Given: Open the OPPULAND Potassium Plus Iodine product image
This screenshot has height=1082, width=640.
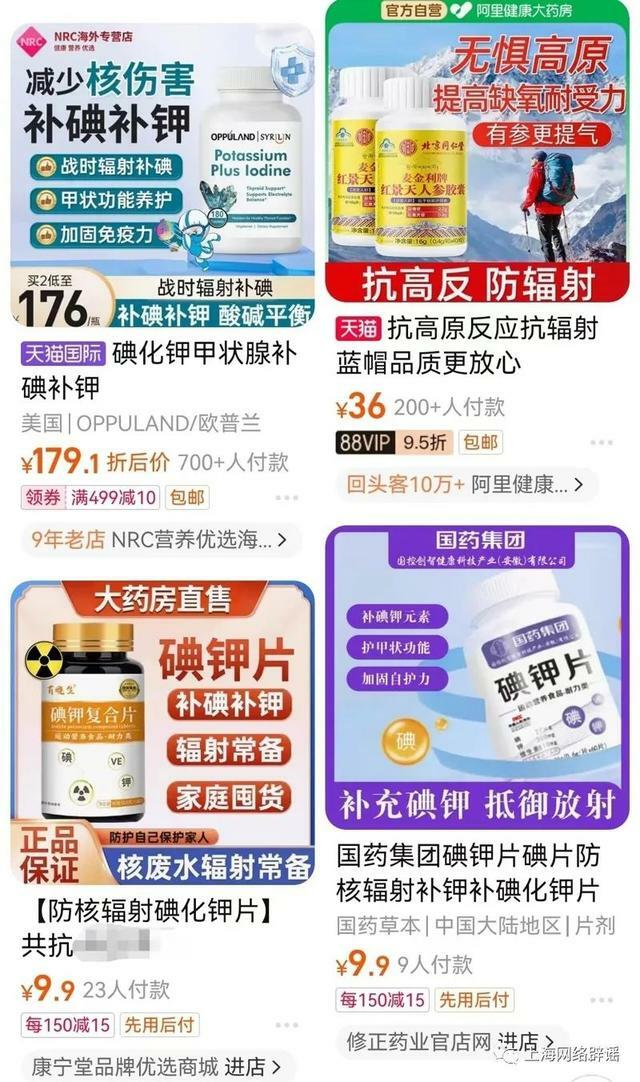Looking at the screenshot, I should coord(163,175).
